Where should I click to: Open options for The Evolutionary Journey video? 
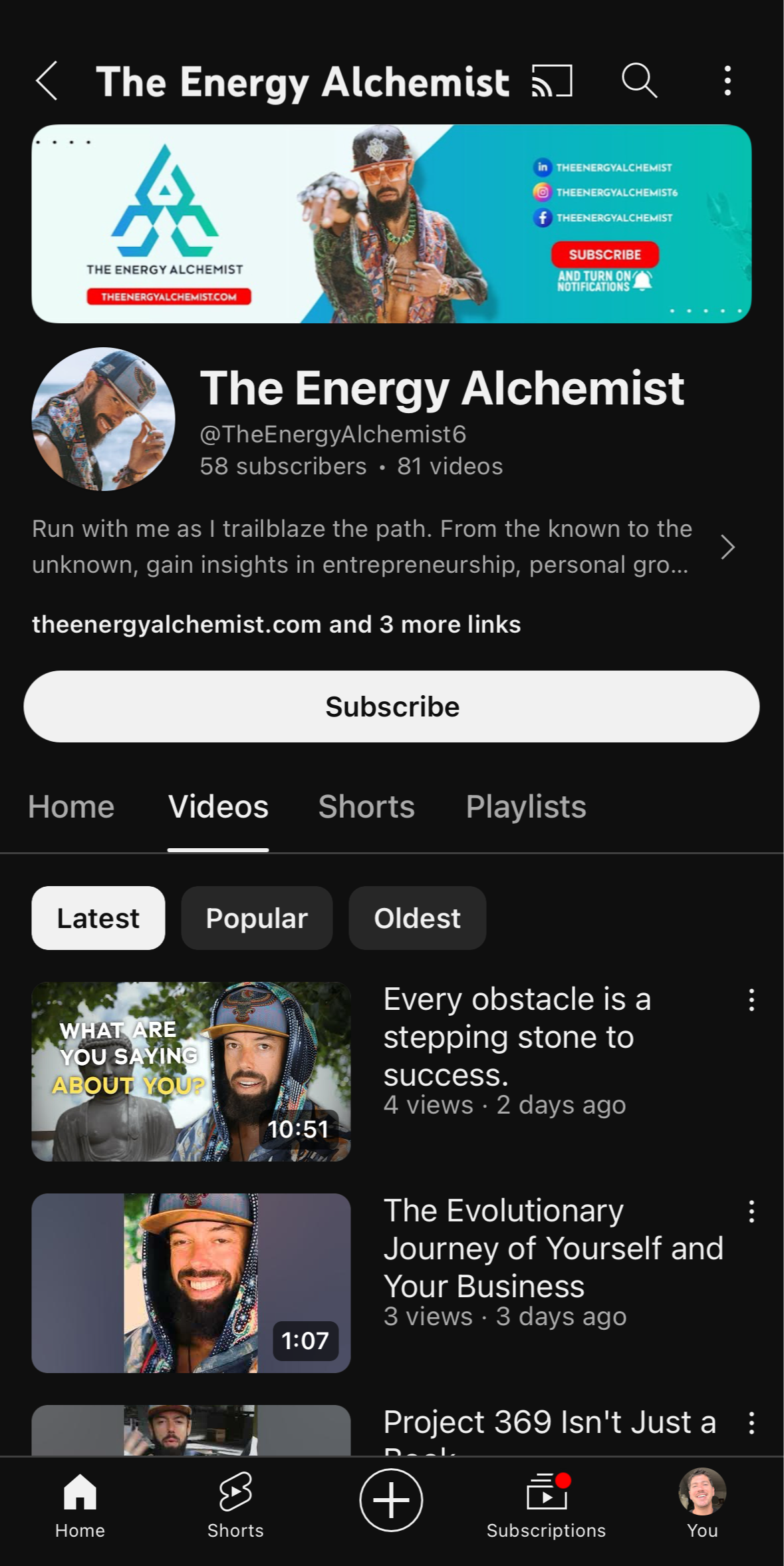pyautogui.click(x=751, y=1211)
